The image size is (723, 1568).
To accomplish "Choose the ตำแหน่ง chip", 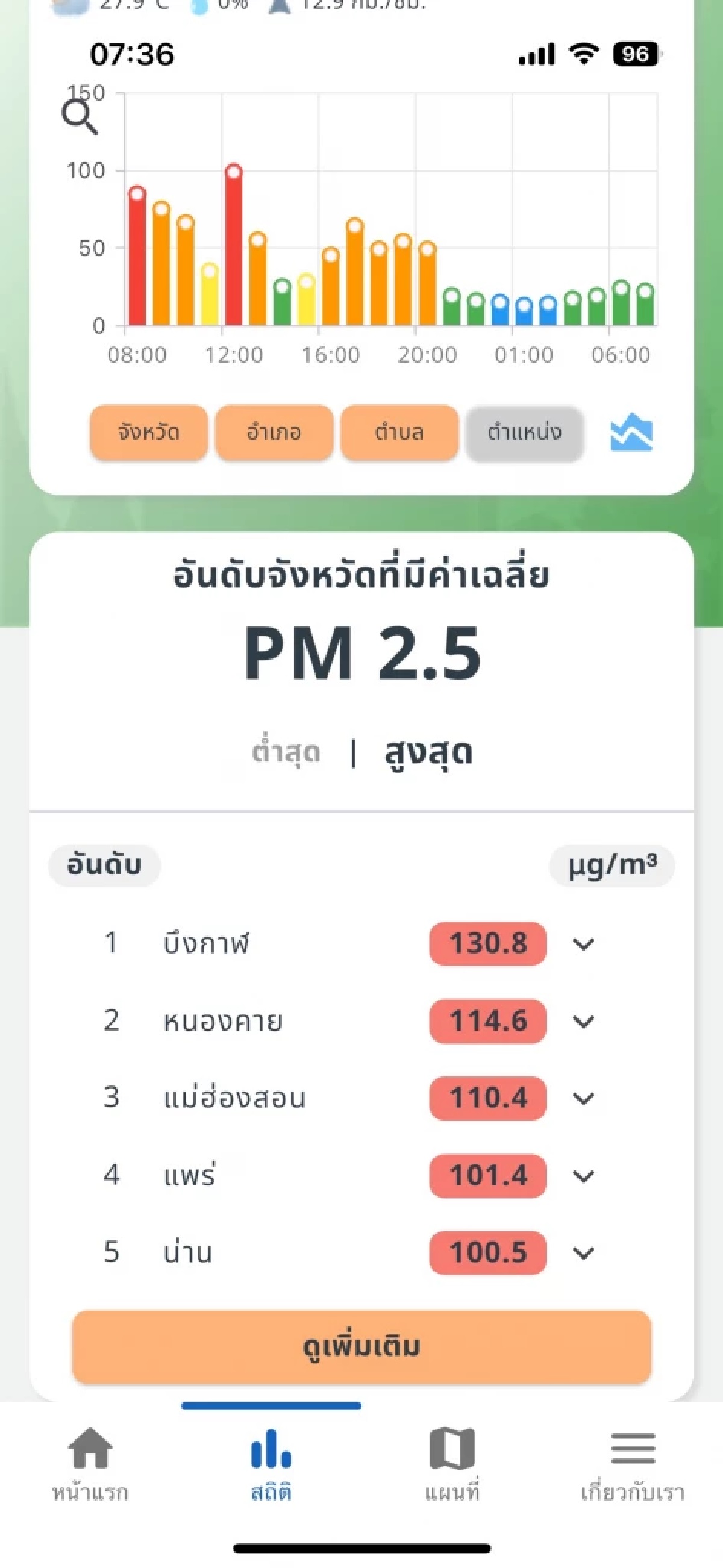I will pos(525,432).
